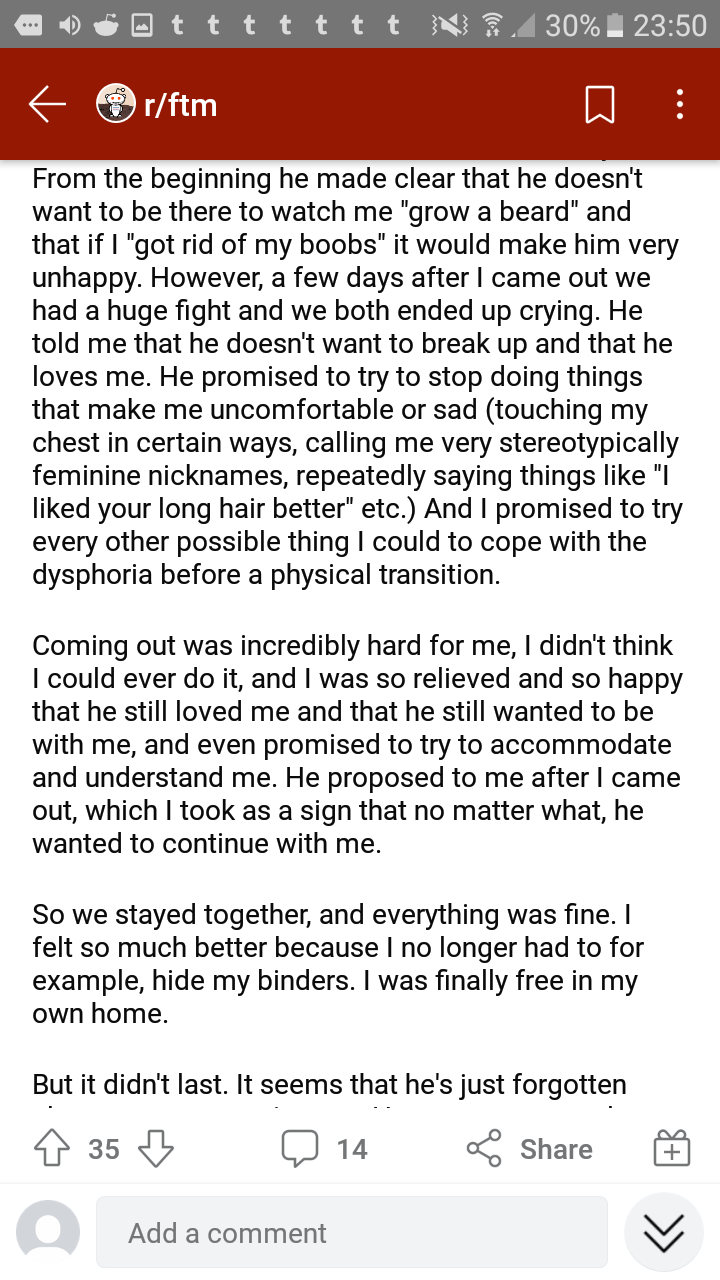Downvote this post
The width and height of the screenshot is (720, 1280).
[x=155, y=1149]
